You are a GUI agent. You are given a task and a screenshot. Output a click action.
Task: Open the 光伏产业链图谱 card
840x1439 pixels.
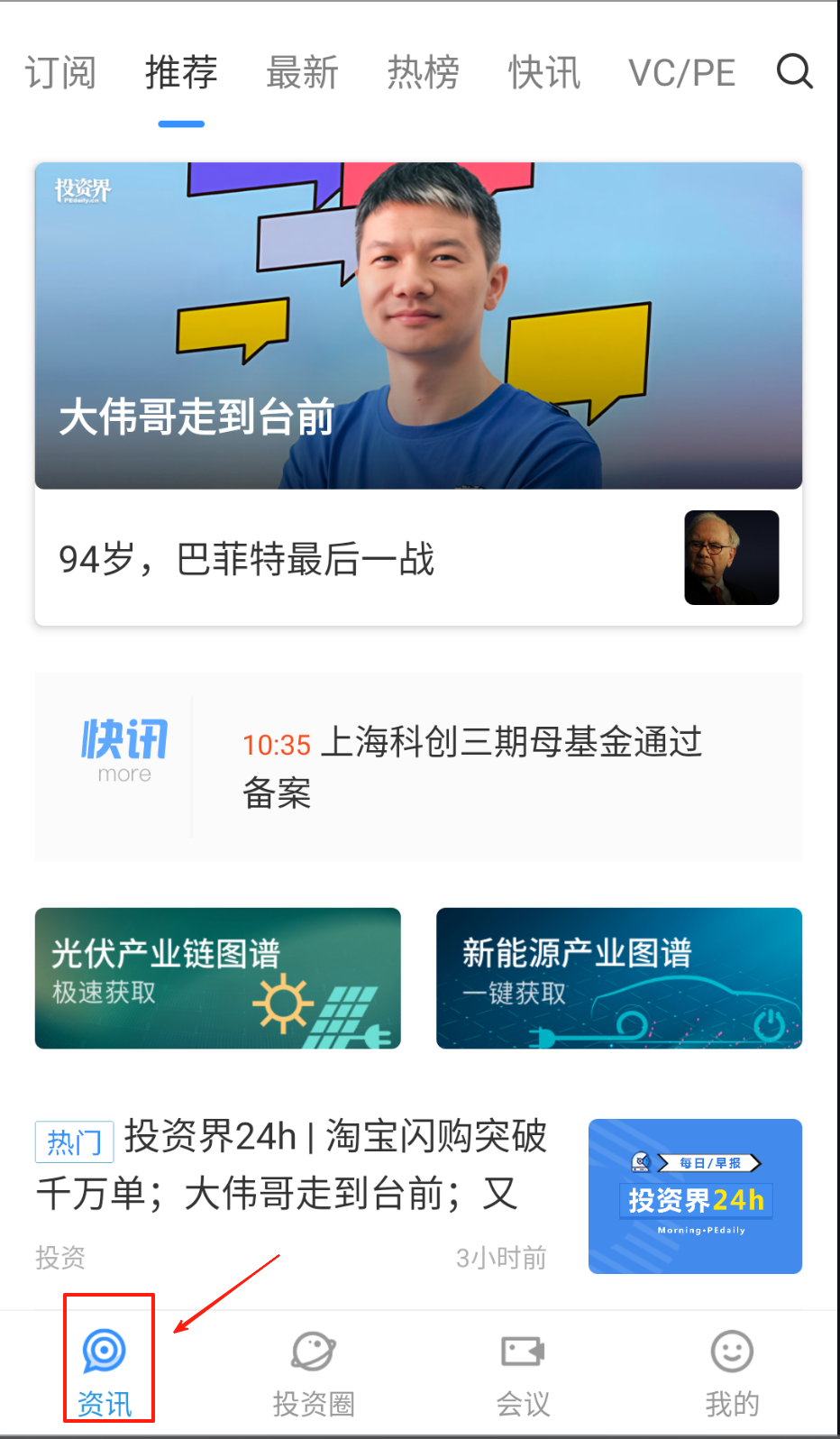pos(217,977)
